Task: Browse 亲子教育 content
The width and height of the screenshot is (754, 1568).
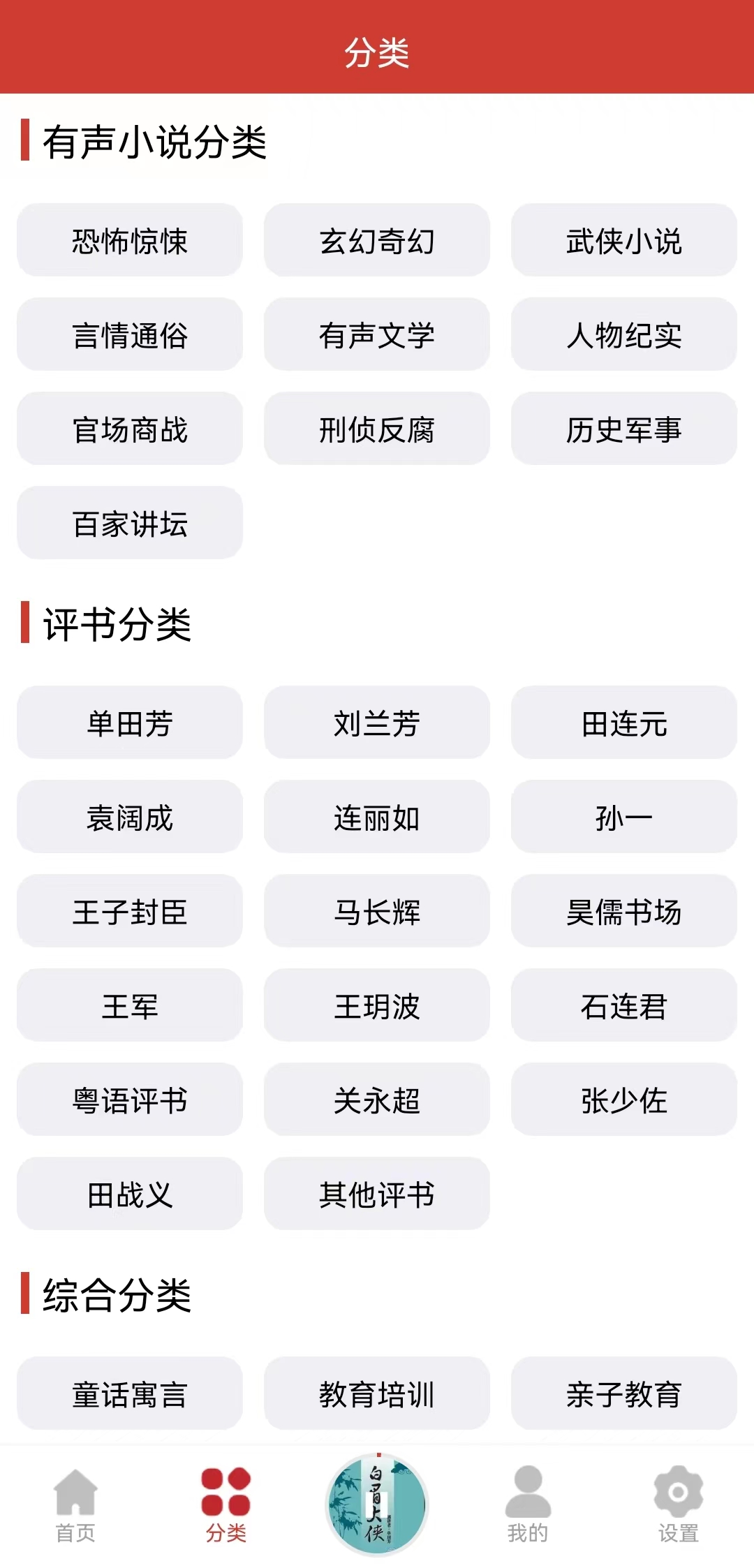Action: [623, 1393]
